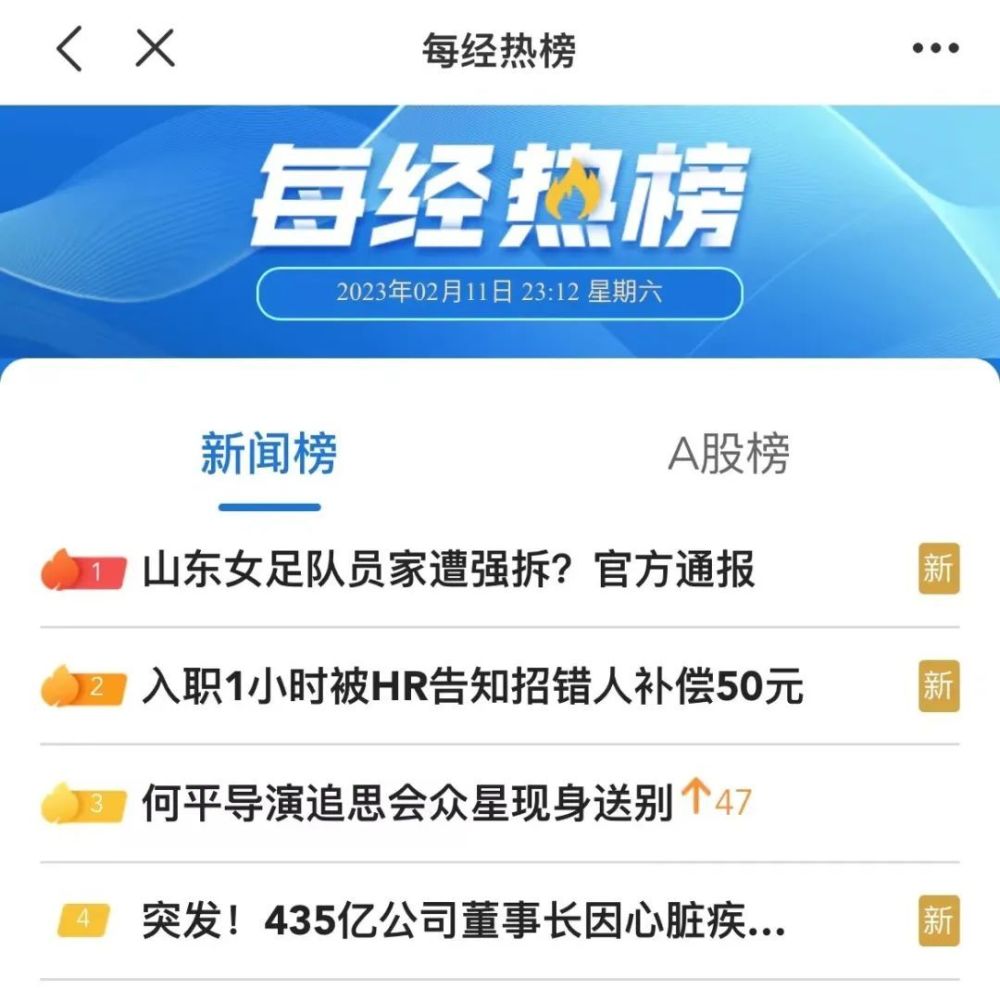1000x1002 pixels.
Task: Open 入职1小时被HR告知招错人 story
Action: [473, 687]
